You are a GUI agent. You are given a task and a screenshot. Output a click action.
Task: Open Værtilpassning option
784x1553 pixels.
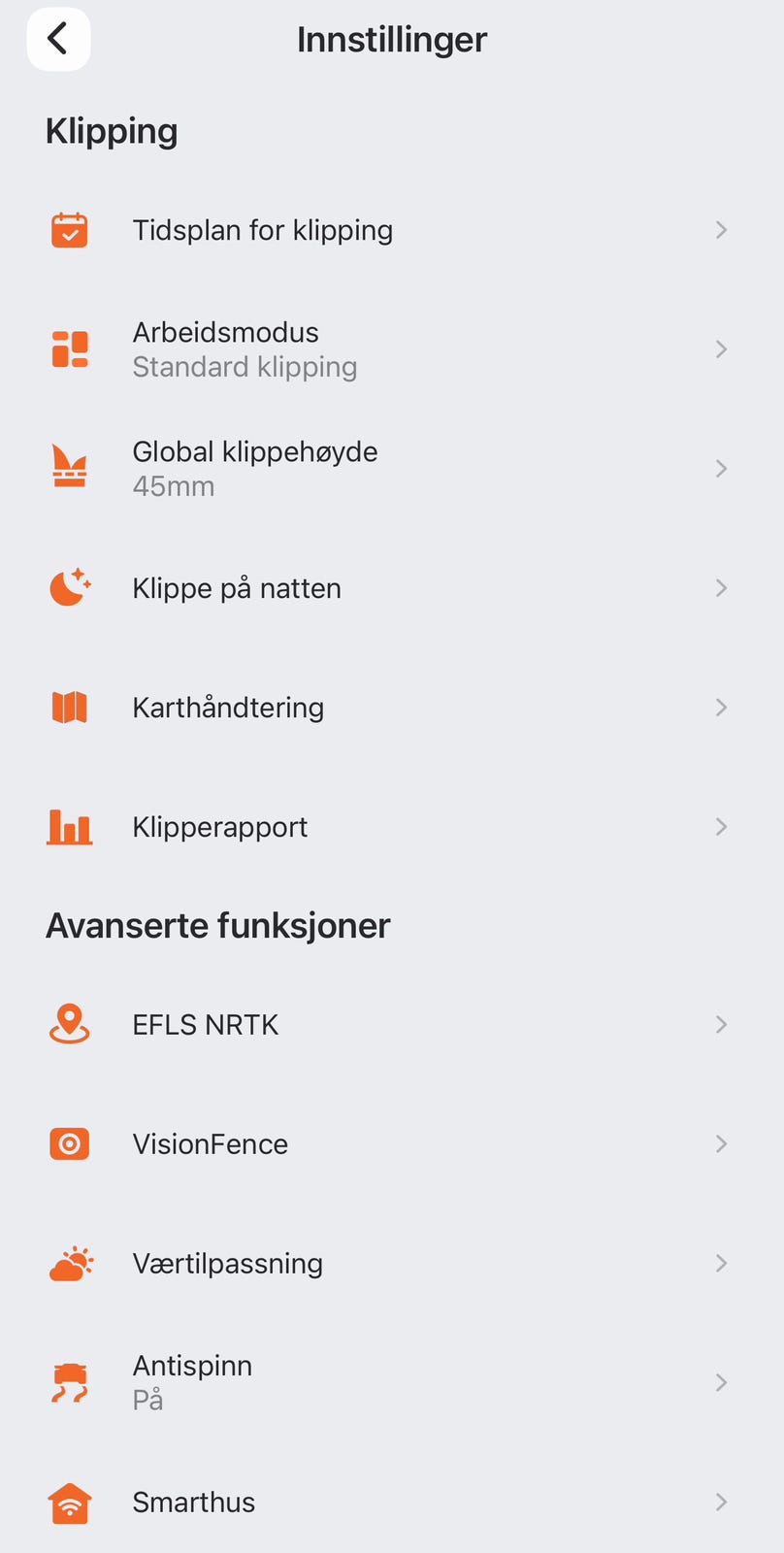point(392,1264)
